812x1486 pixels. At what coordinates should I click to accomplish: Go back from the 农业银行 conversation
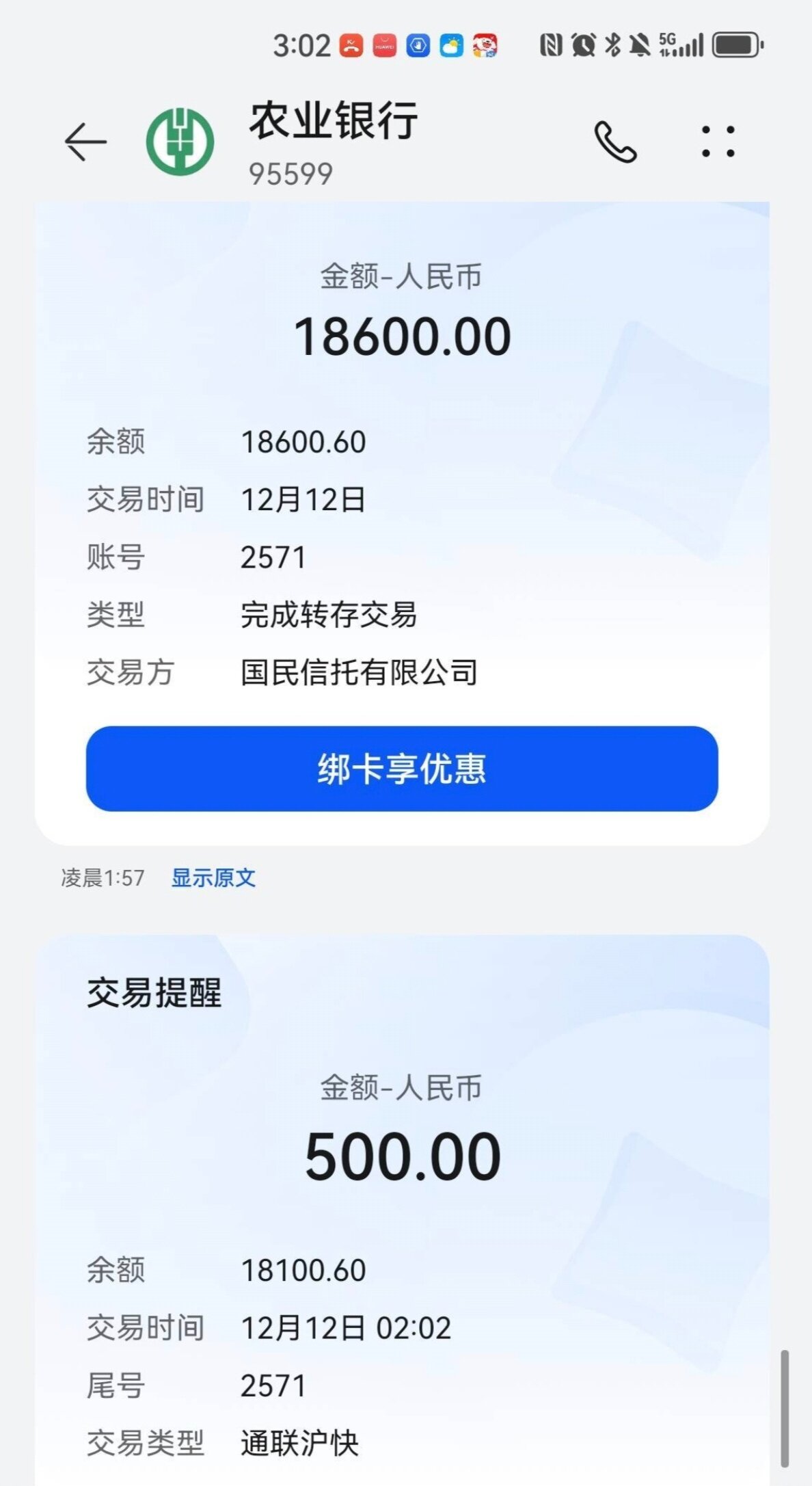point(85,142)
